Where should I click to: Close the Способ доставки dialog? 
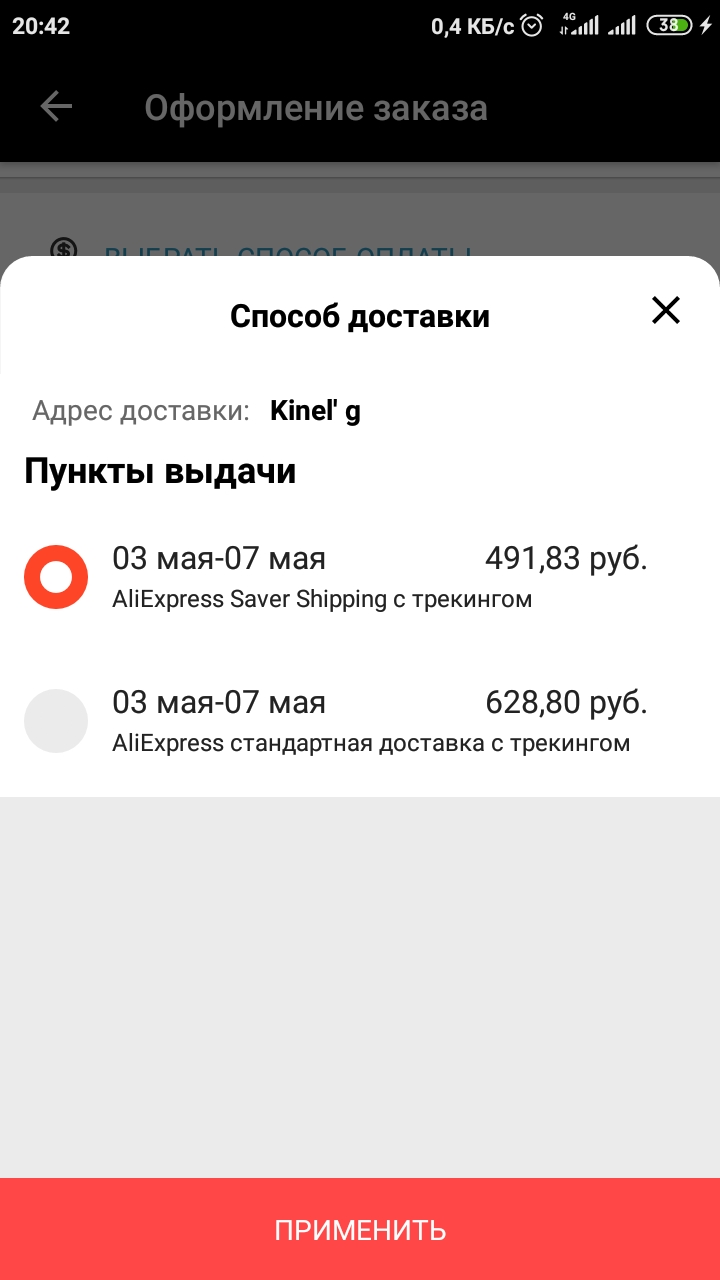click(665, 311)
